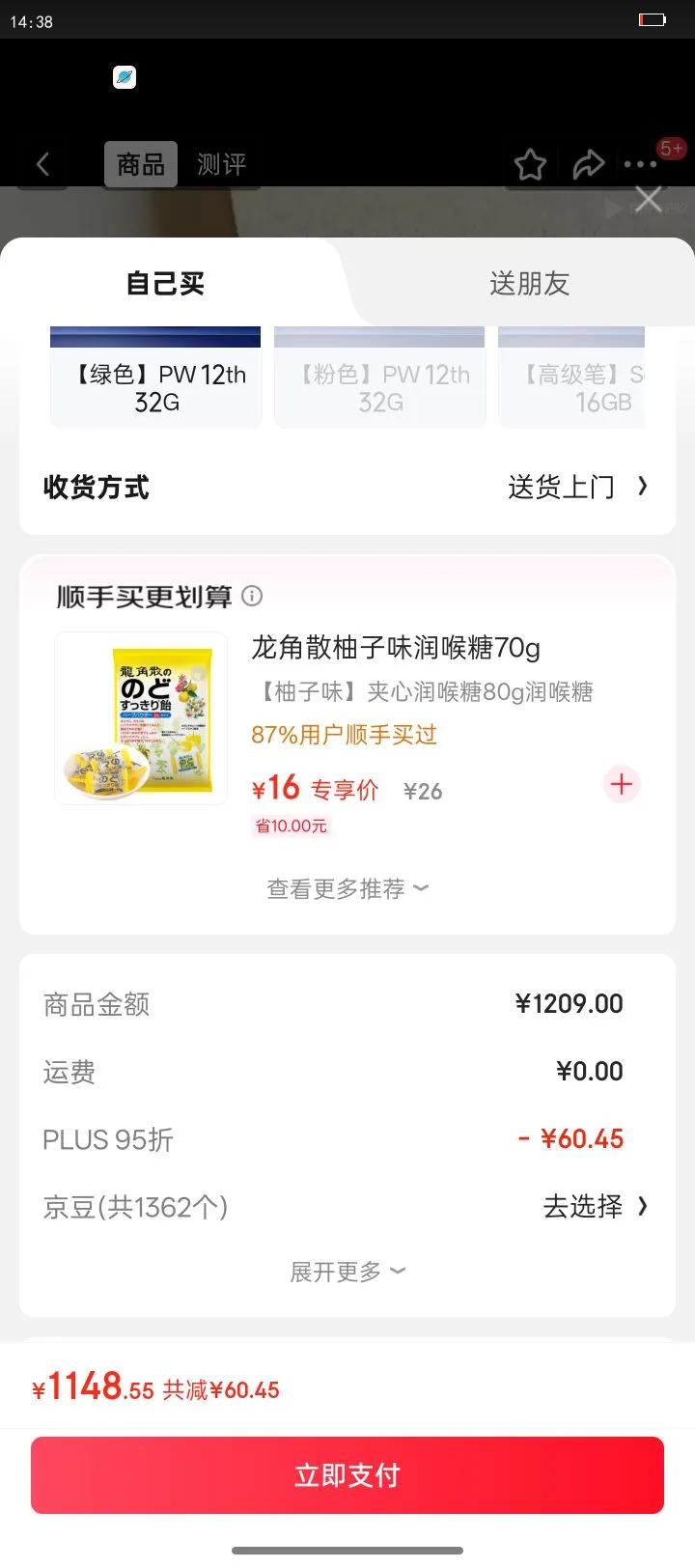Switch to the 送朋友 tab
The image size is (695, 1568).
(x=529, y=284)
